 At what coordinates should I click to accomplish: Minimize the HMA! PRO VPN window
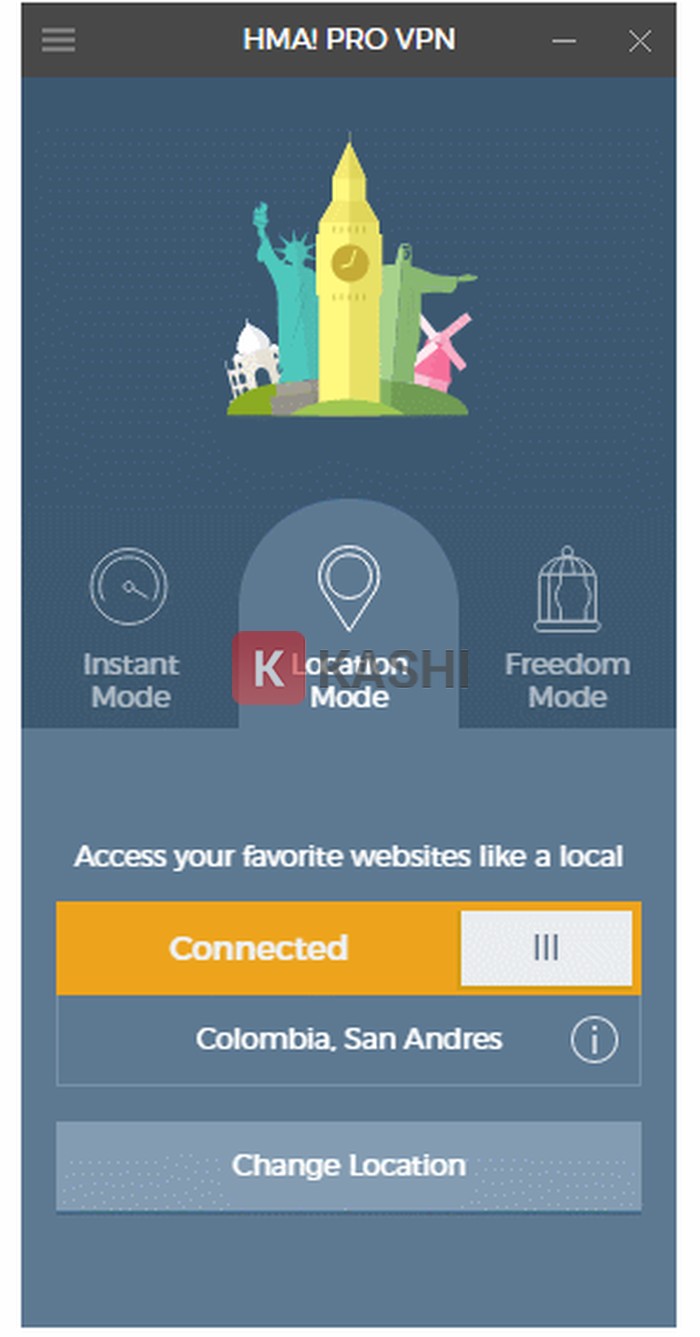coord(565,41)
